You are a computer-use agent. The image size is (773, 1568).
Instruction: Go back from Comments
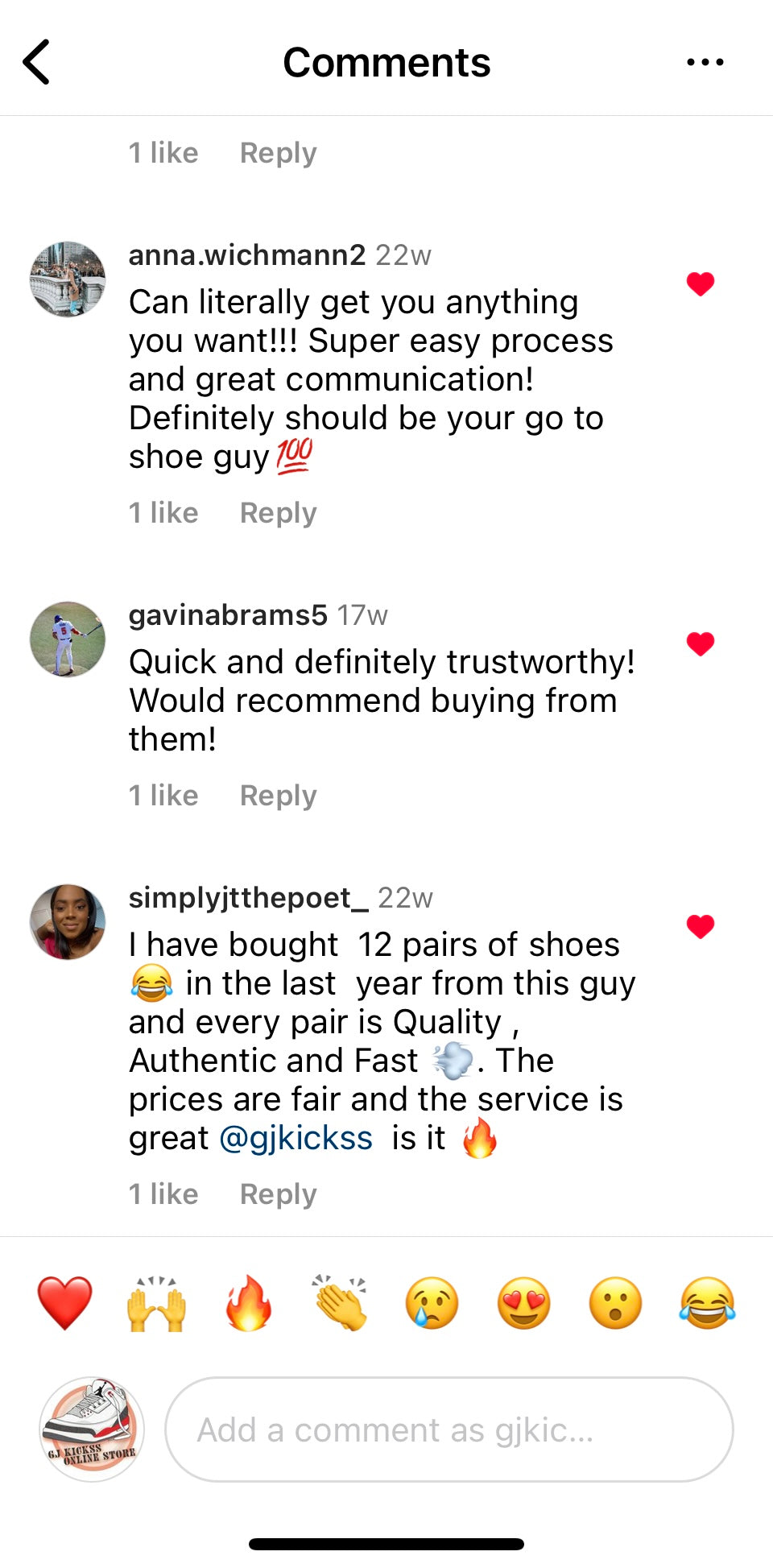click(36, 62)
